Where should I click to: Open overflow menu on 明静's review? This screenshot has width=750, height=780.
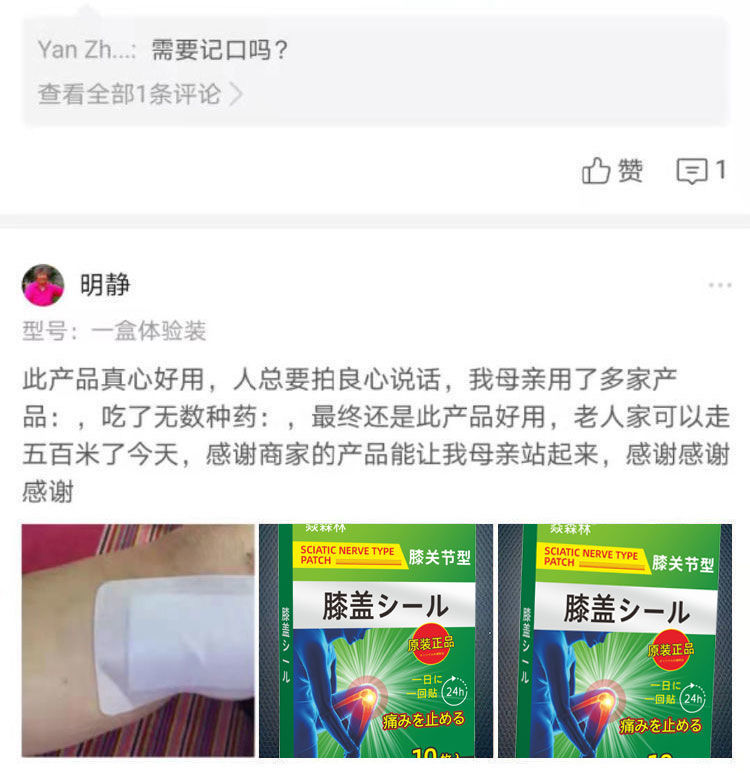[x=719, y=285]
